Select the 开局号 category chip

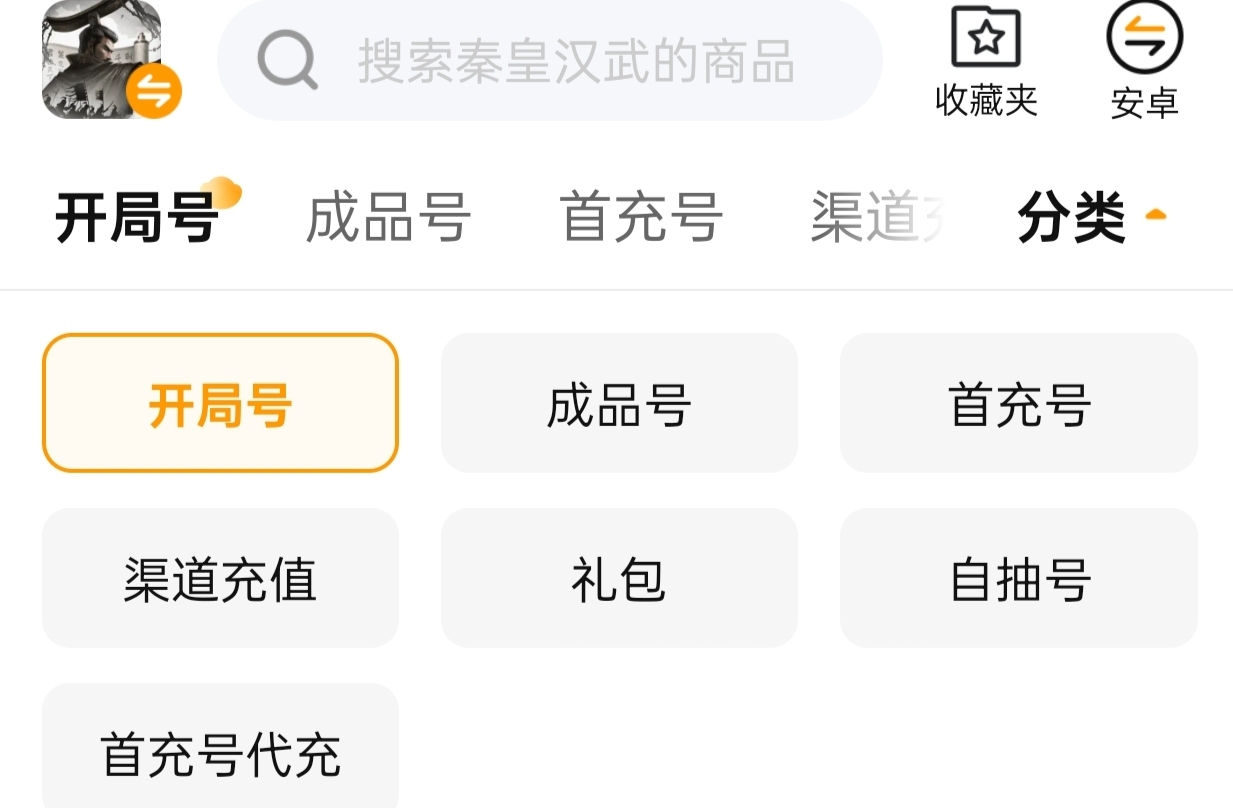(220, 402)
